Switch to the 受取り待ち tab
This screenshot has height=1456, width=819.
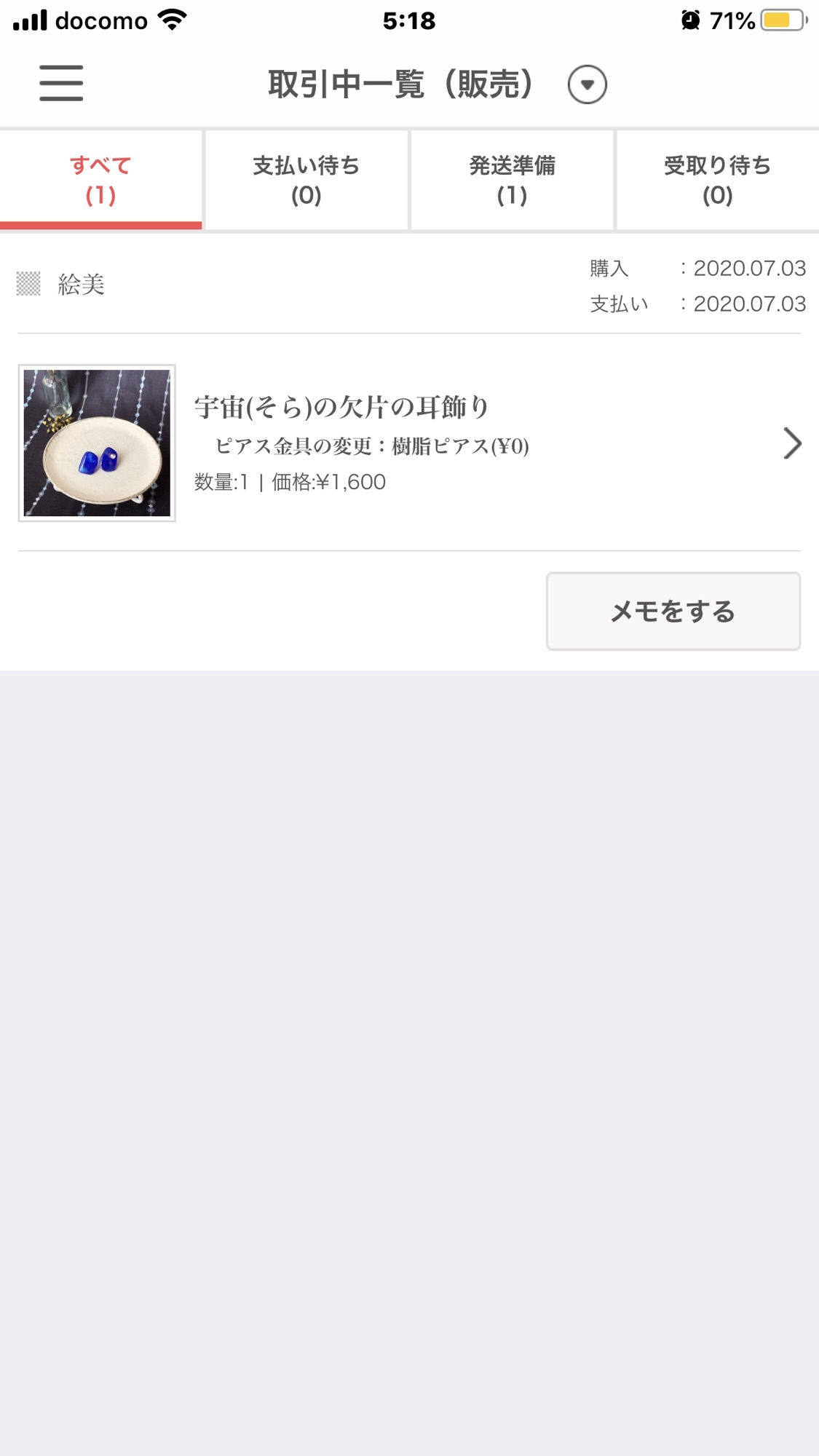717,180
